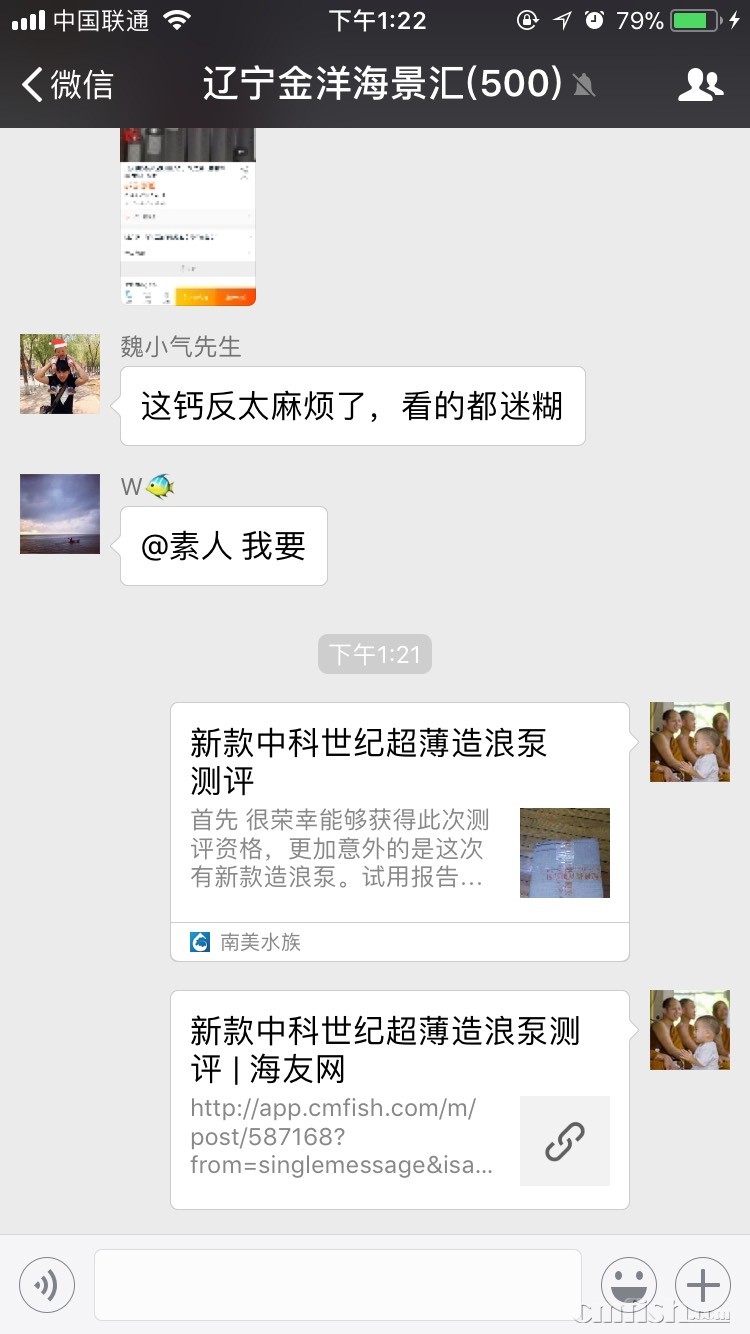Tap the message text input field
750x1334 pixels.
337,1285
